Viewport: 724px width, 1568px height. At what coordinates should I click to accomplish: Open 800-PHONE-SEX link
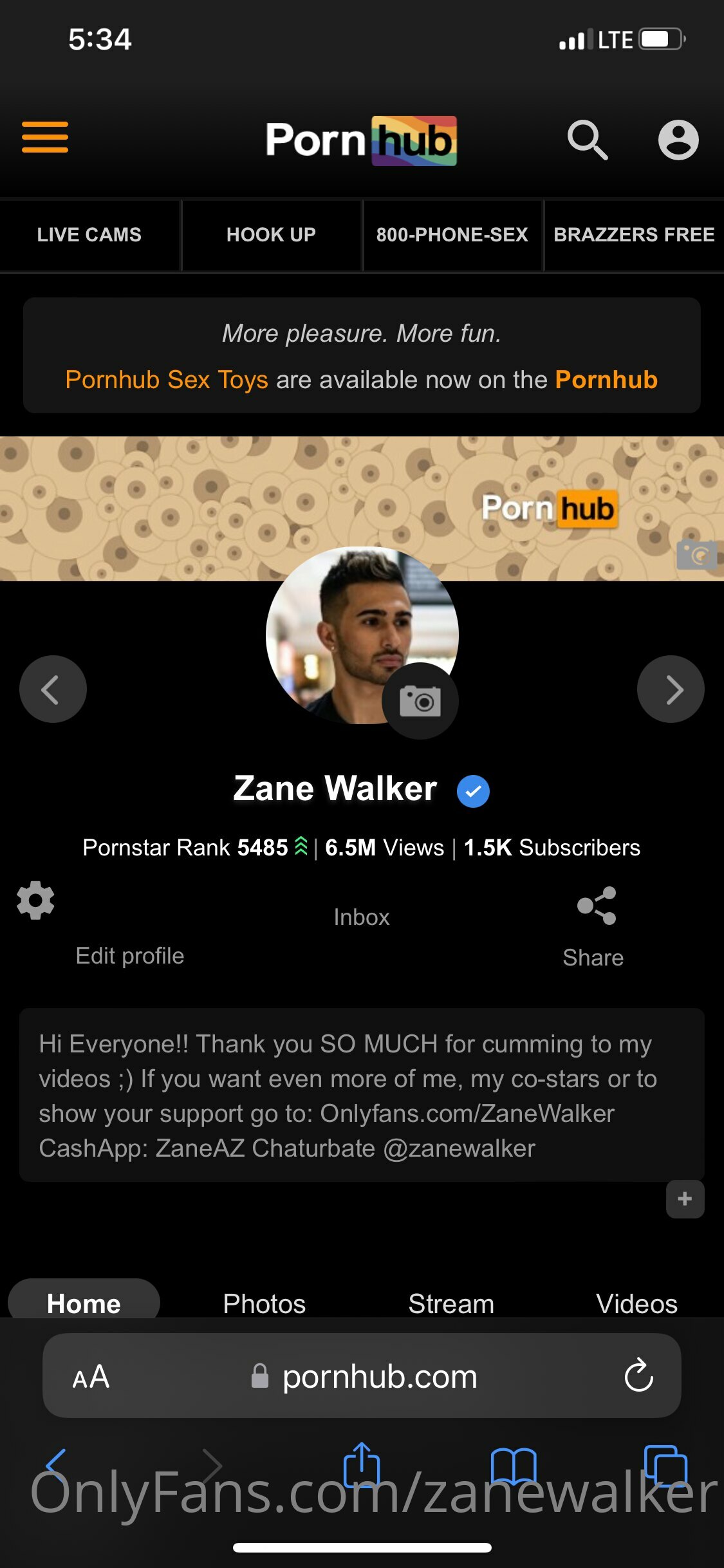[x=452, y=235]
